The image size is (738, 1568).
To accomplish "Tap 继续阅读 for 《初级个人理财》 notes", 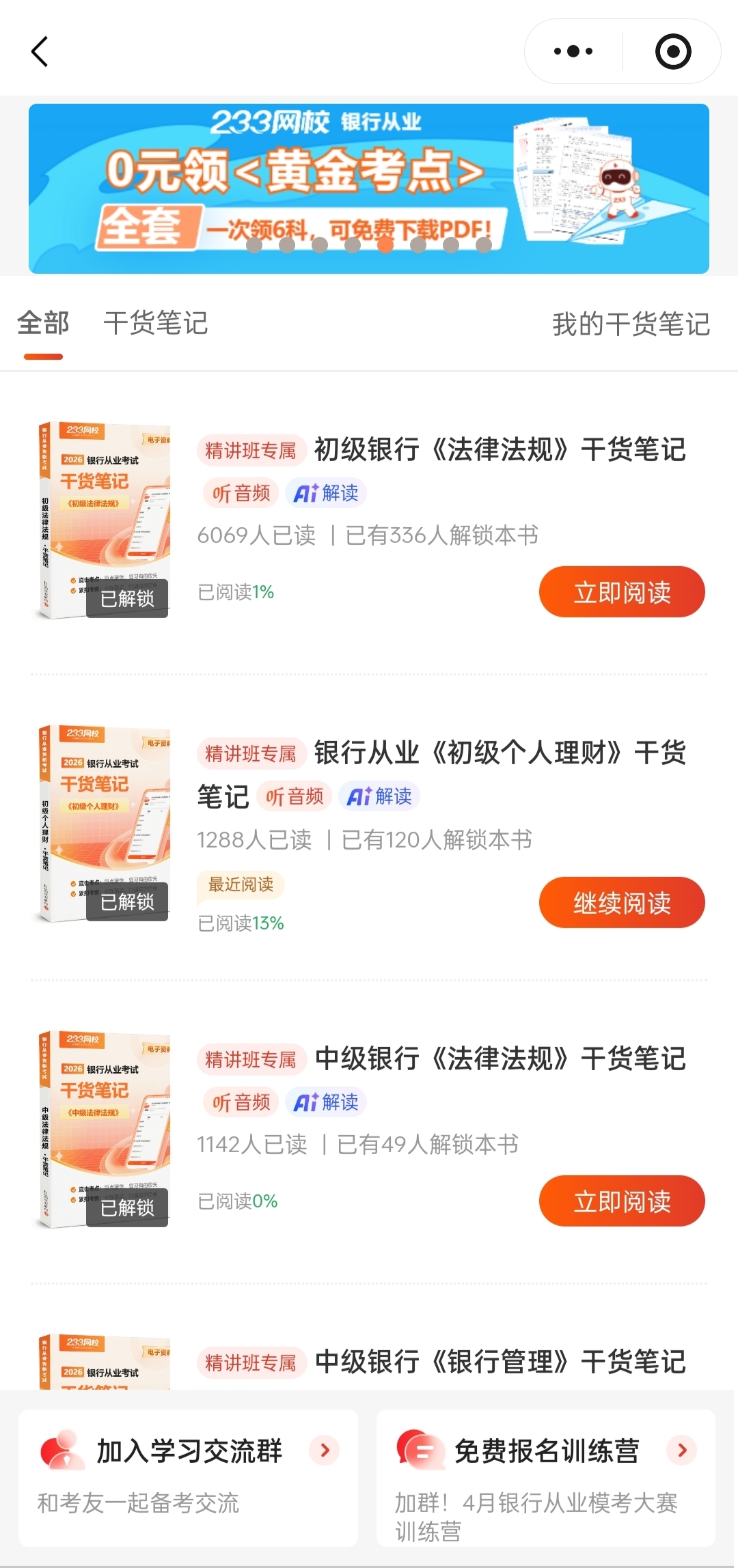I will click(x=621, y=903).
